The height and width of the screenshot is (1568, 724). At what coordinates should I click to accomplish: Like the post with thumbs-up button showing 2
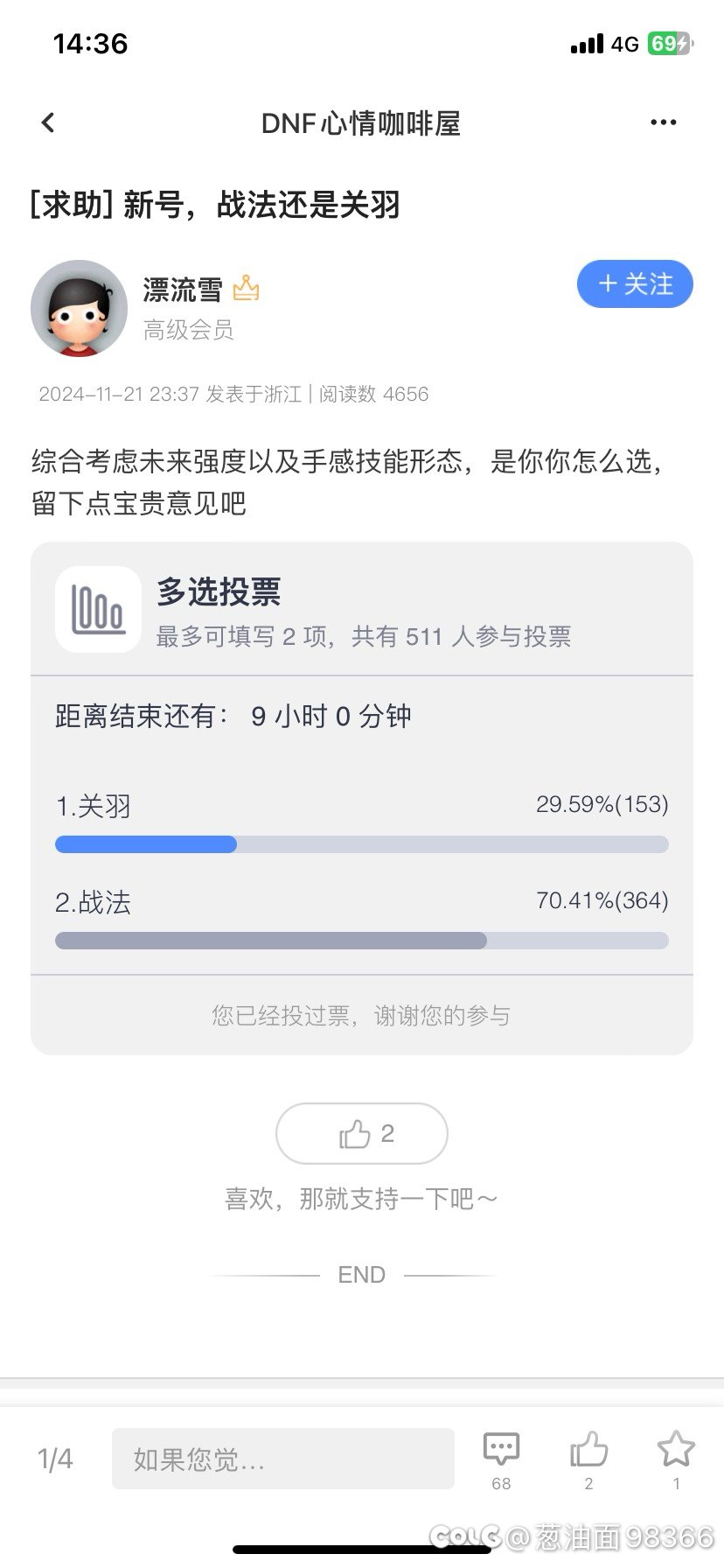coord(362,1134)
